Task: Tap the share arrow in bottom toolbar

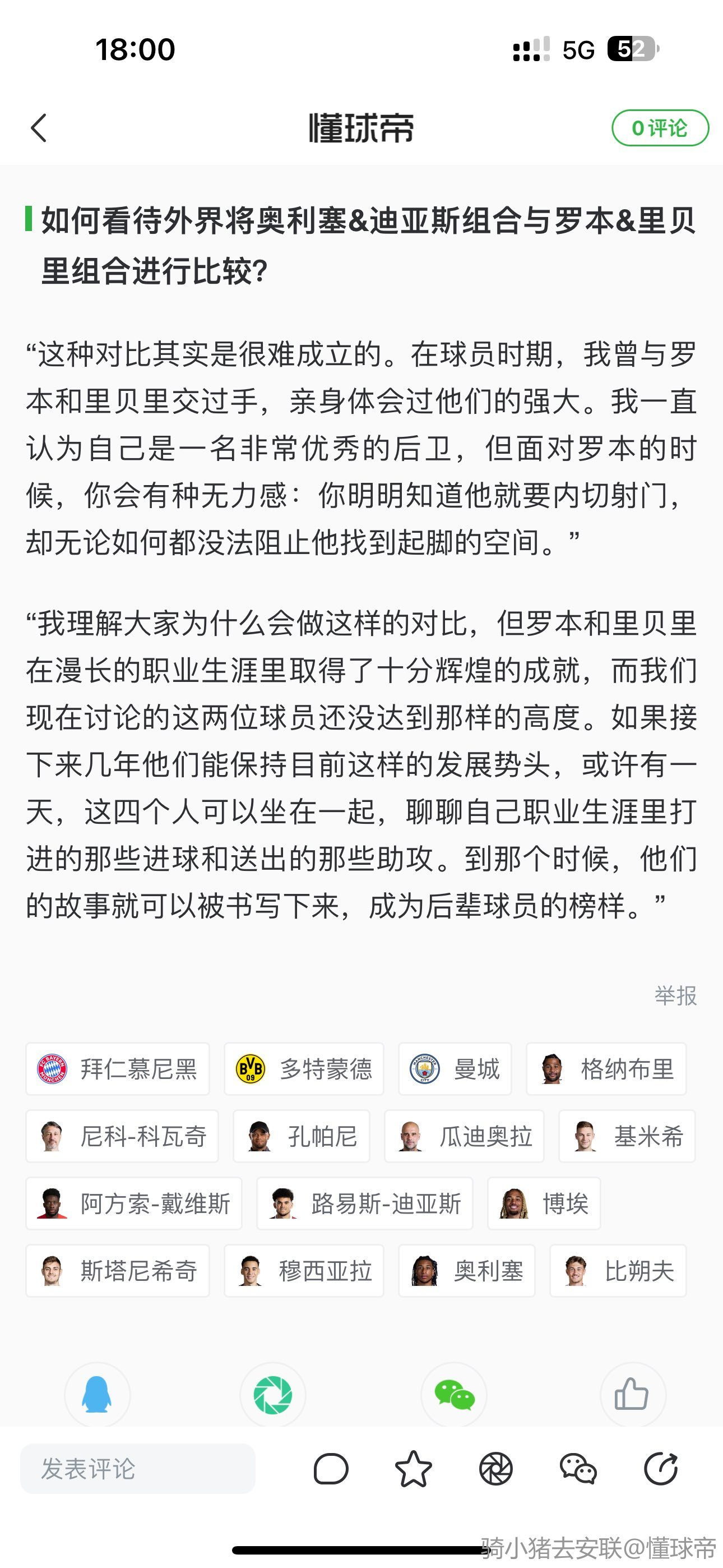Action: click(661, 1469)
